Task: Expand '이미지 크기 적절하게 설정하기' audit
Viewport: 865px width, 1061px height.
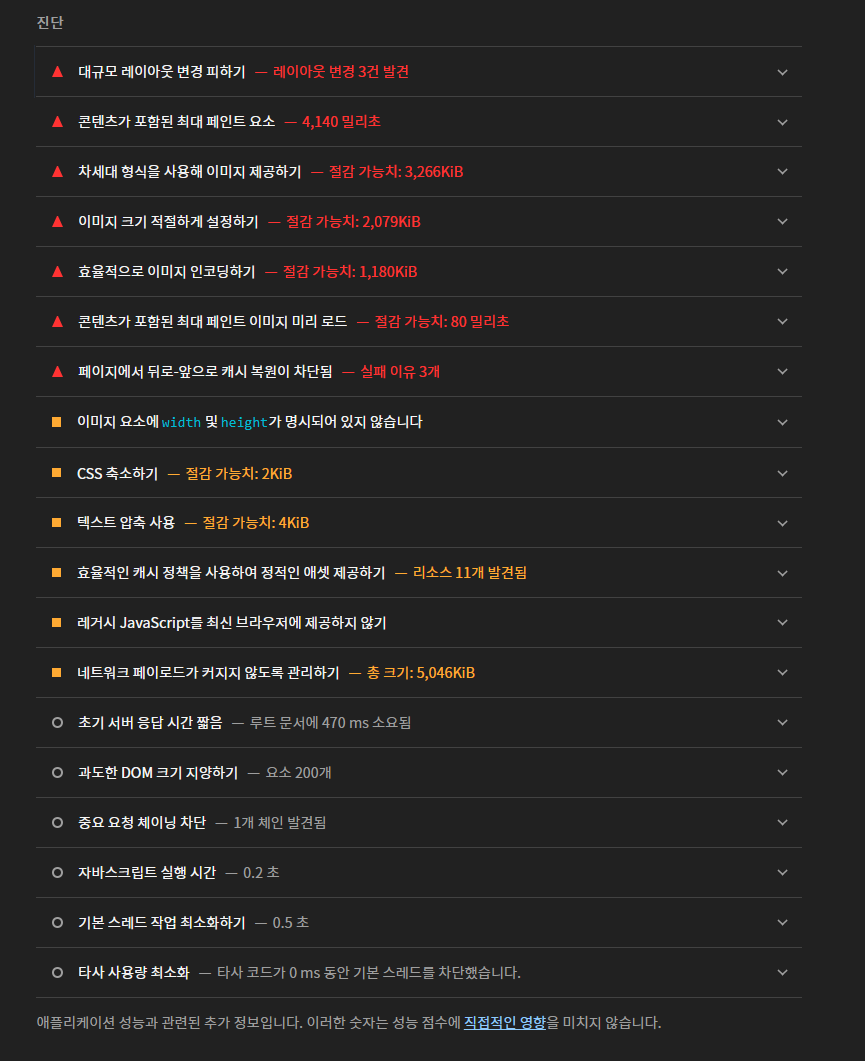Action: [x=167, y=222]
